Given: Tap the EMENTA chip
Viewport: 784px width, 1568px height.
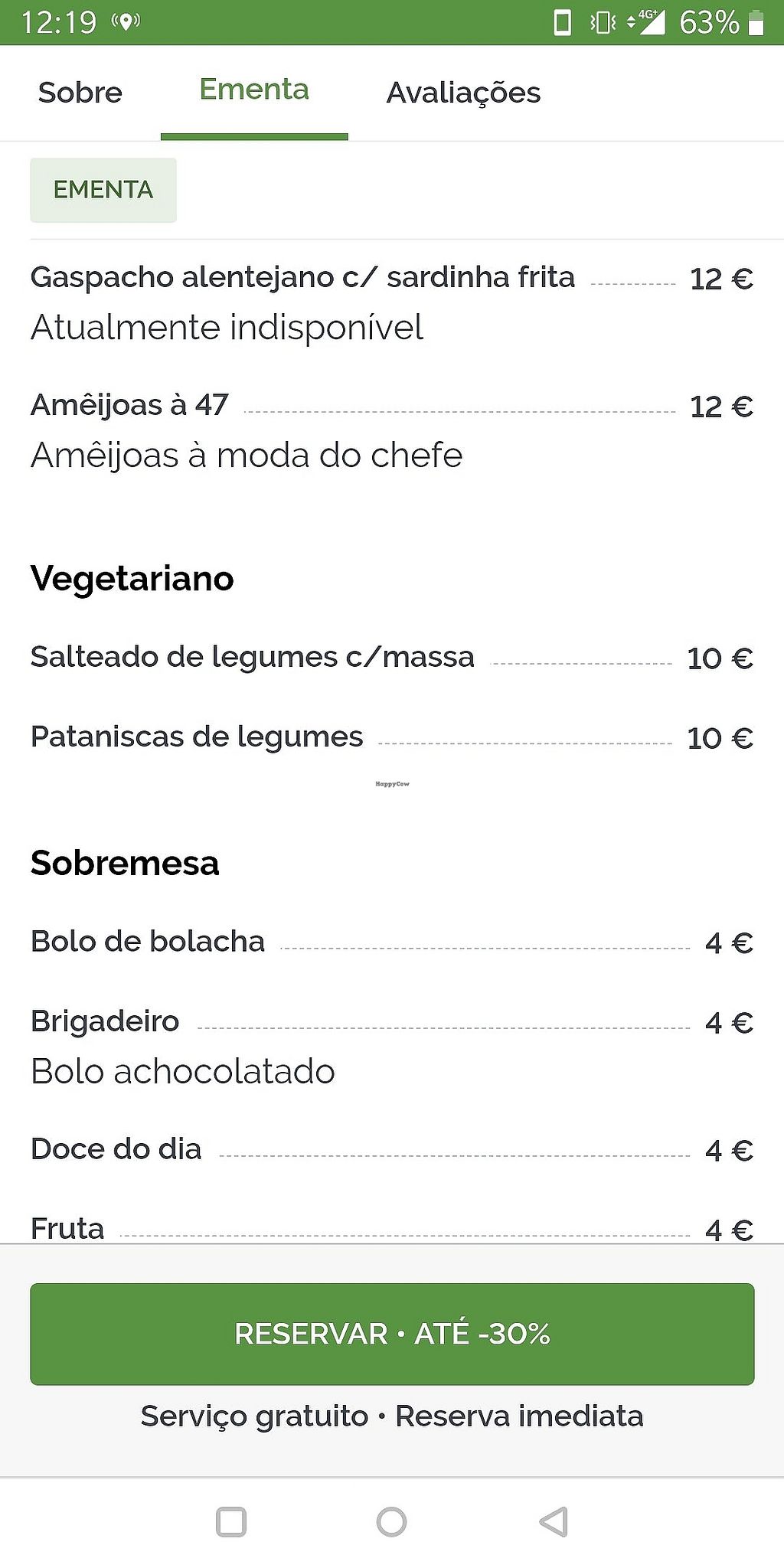Looking at the screenshot, I should [103, 190].
